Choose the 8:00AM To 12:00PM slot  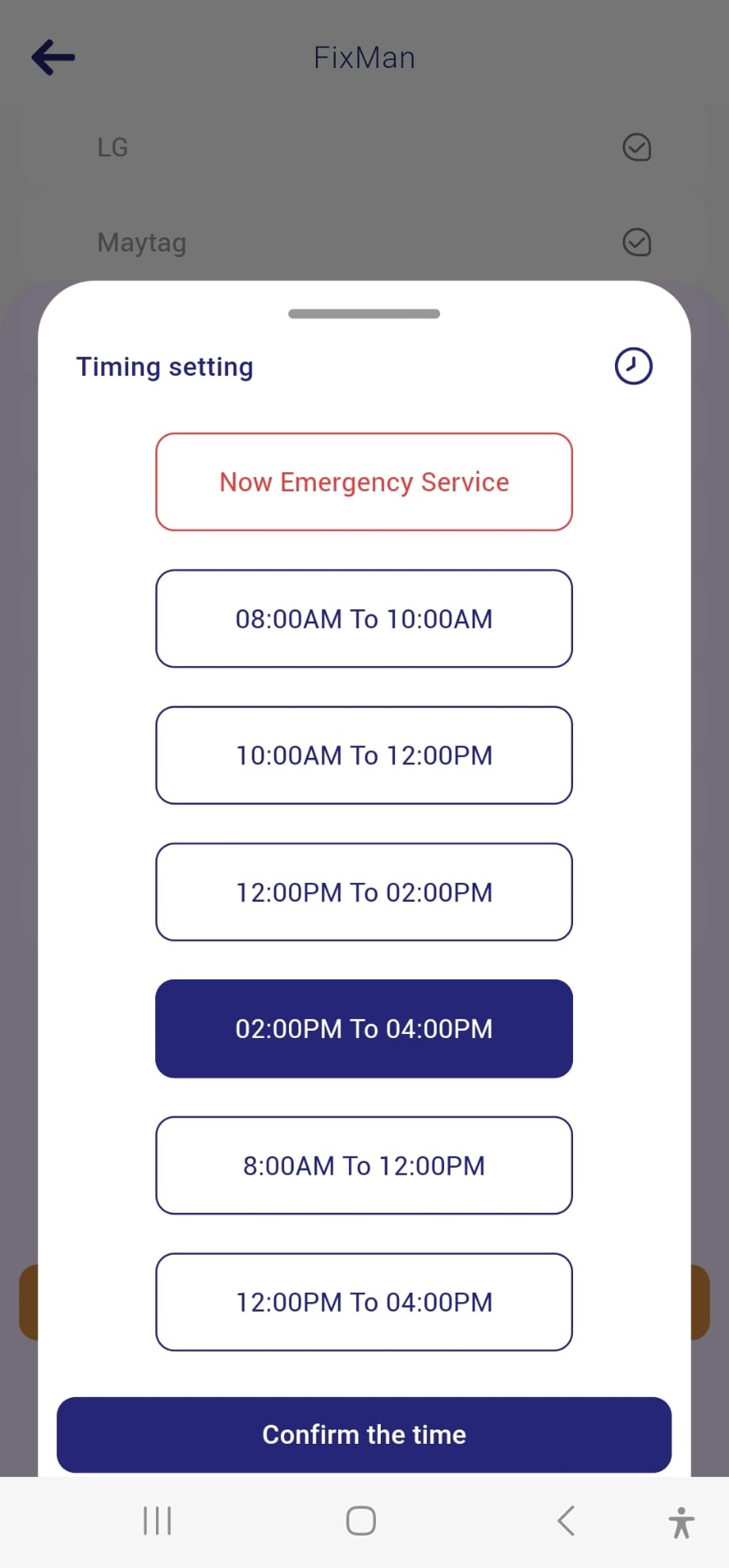point(364,1165)
